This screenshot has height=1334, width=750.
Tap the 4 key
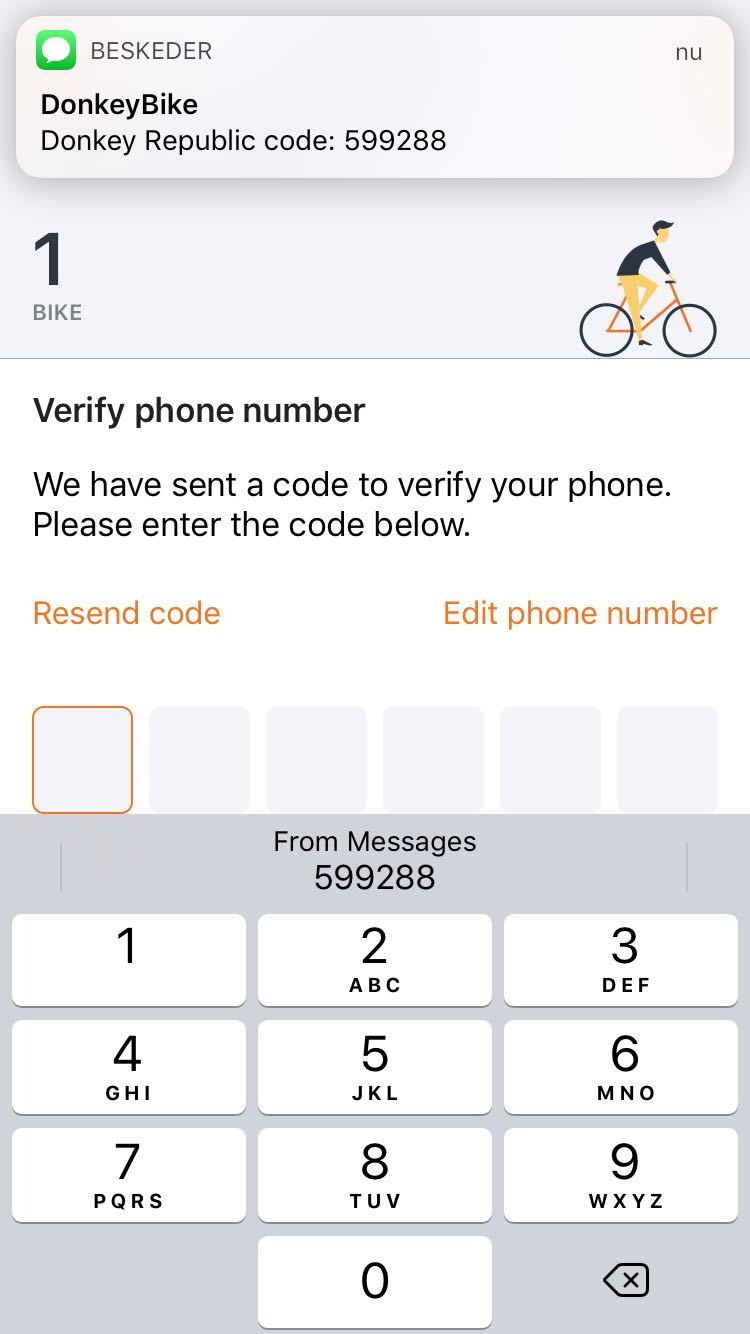tap(128, 1066)
